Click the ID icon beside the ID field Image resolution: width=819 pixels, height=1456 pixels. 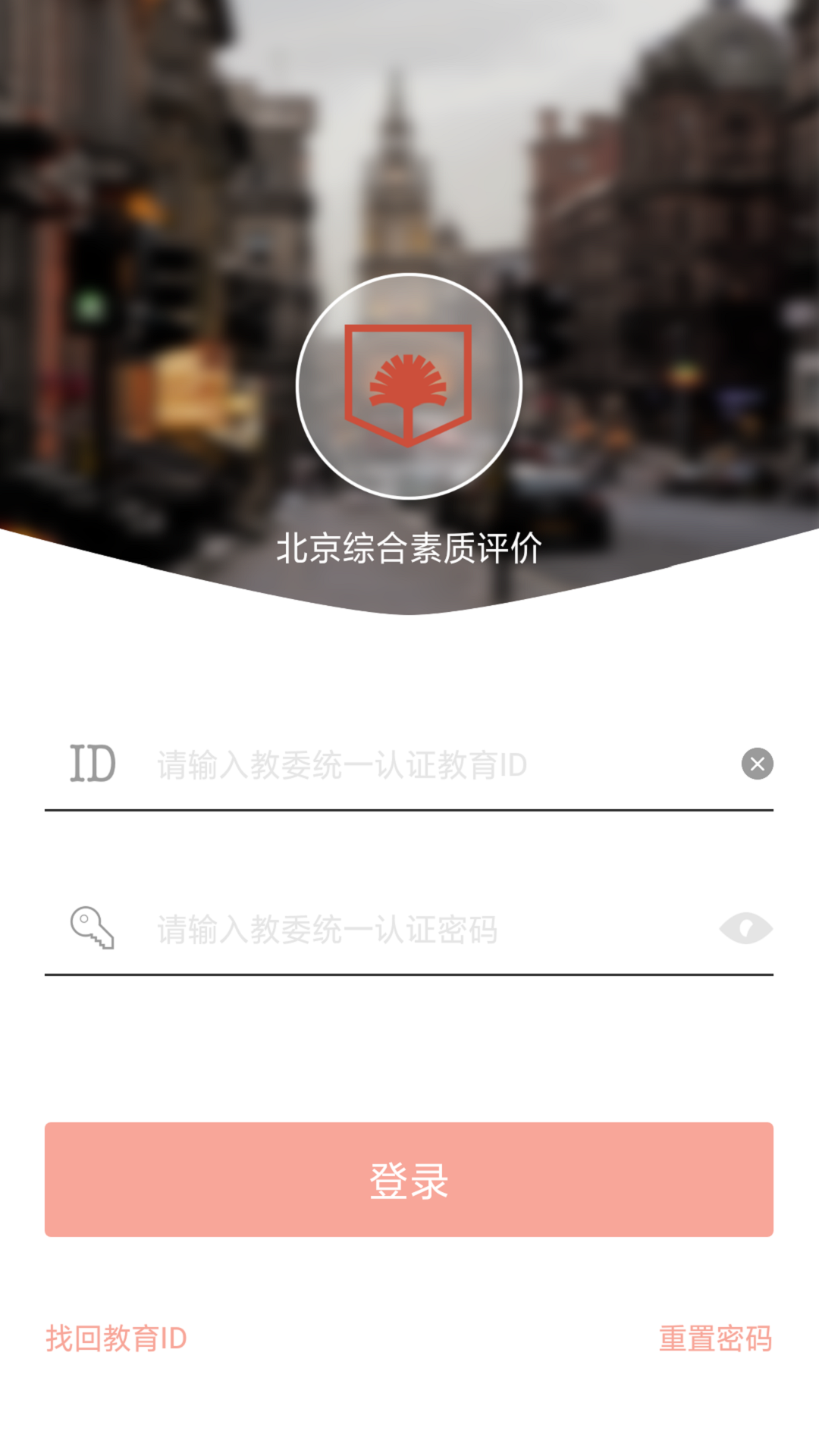pyautogui.click(x=93, y=764)
